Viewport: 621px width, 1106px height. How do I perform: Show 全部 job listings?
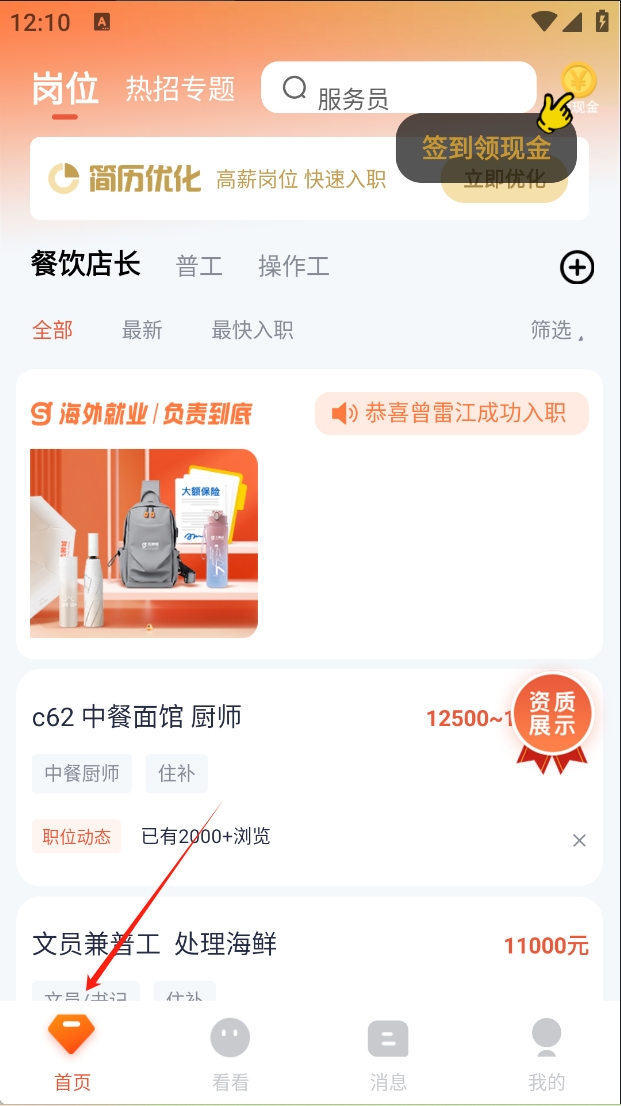click(52, 330)
